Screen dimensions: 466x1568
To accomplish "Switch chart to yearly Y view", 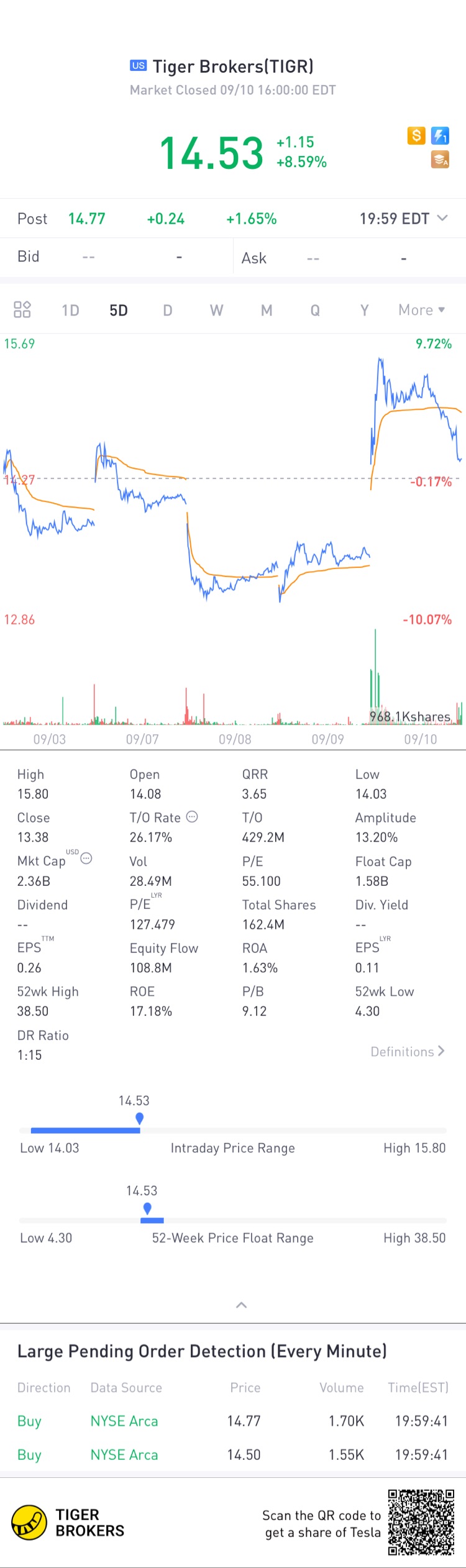I will click(x=364, y=310).
